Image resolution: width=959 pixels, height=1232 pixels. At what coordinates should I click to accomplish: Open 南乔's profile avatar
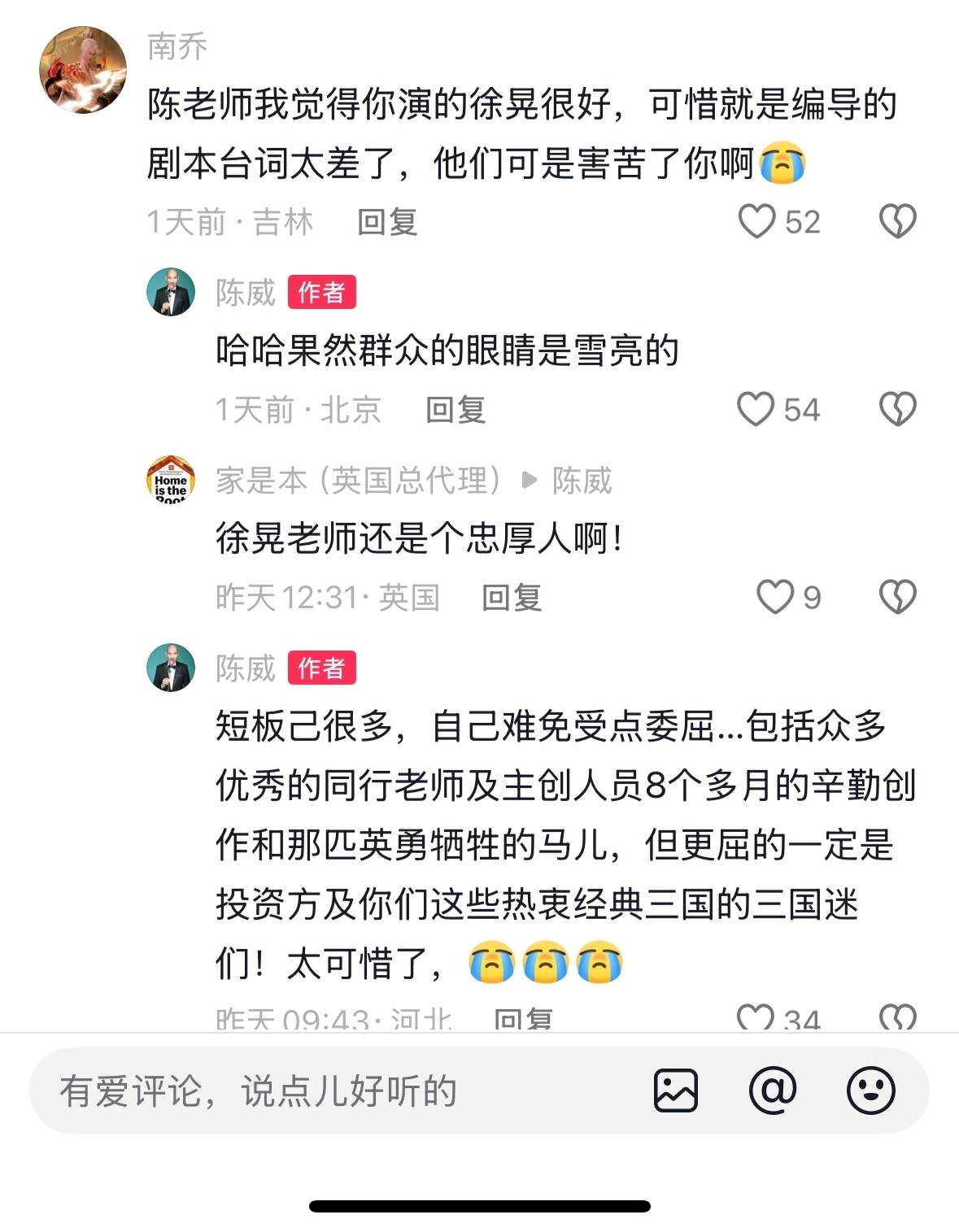[83, 70]
